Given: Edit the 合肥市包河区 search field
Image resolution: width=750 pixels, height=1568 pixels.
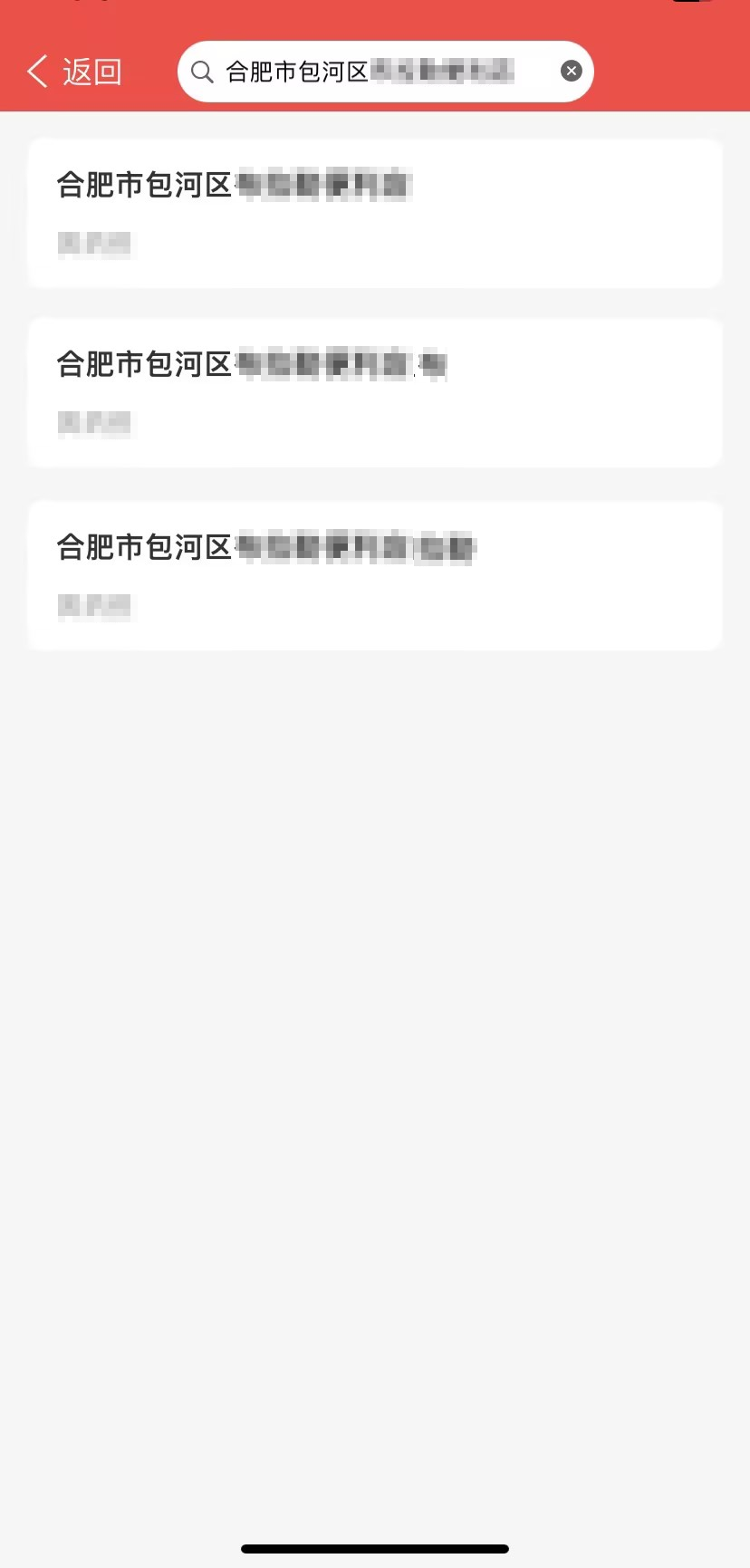Looking at the screenshot, I should coord(371,72).
